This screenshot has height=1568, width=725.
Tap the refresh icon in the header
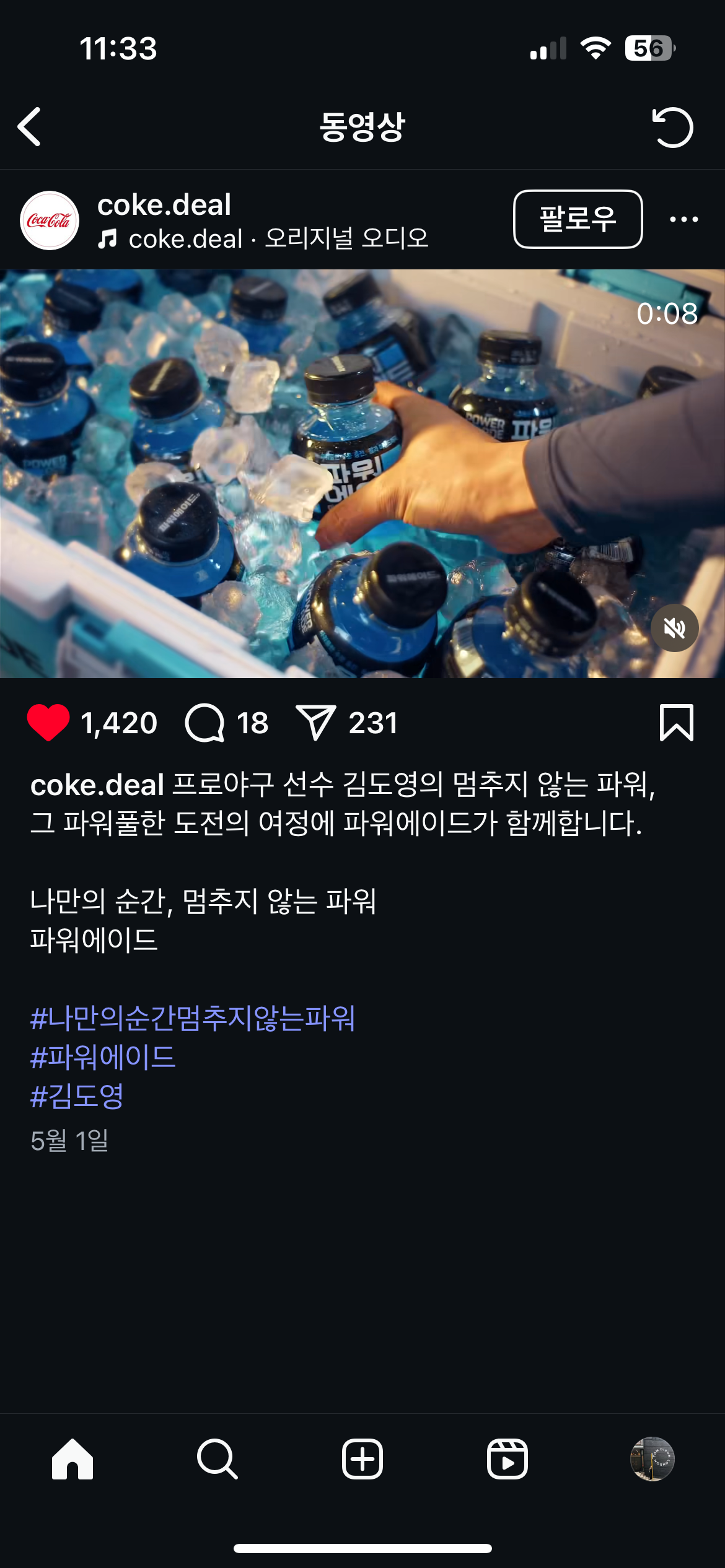click(x=672, y=128)
